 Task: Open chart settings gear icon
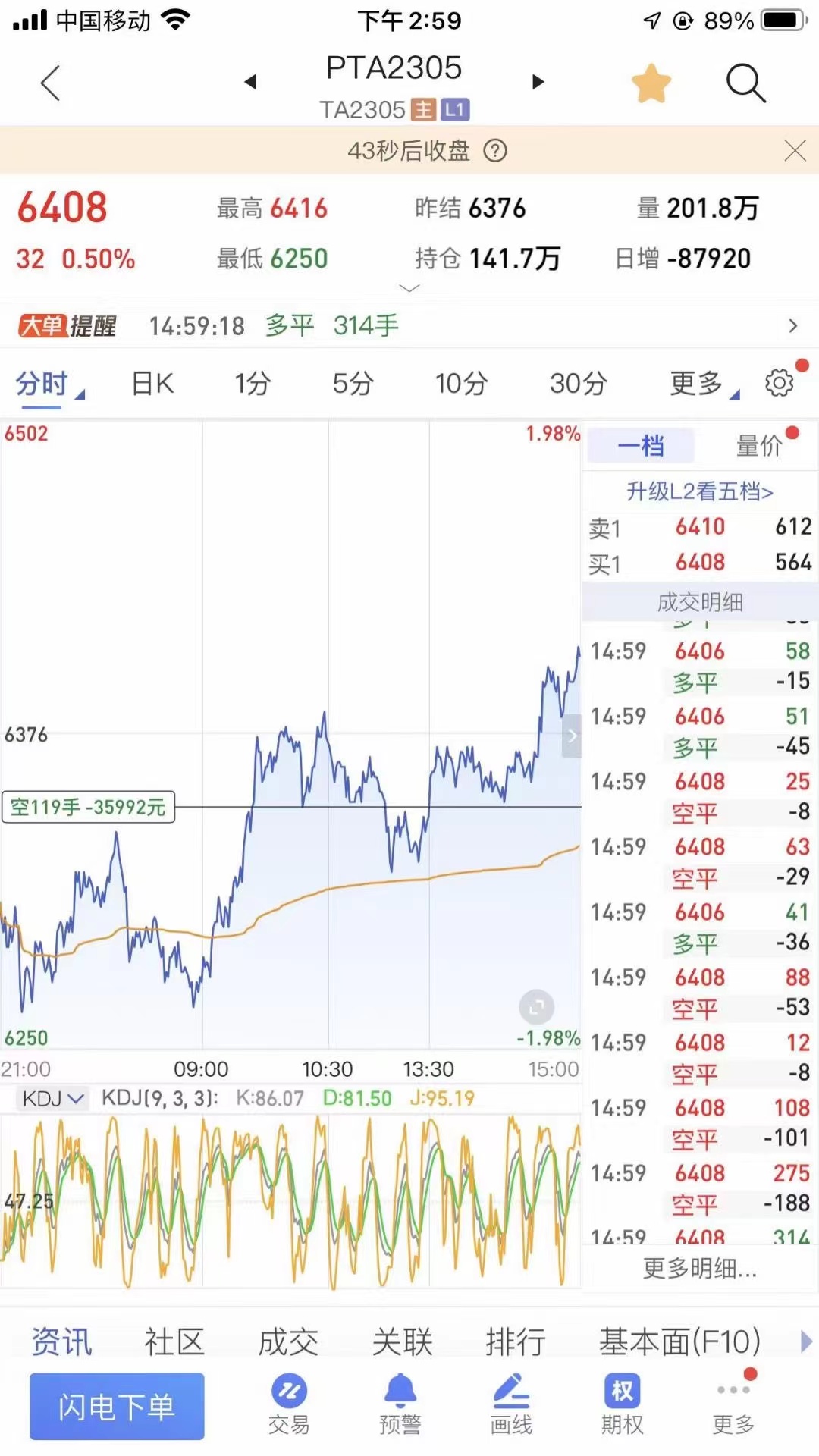(x=780, y=382)
